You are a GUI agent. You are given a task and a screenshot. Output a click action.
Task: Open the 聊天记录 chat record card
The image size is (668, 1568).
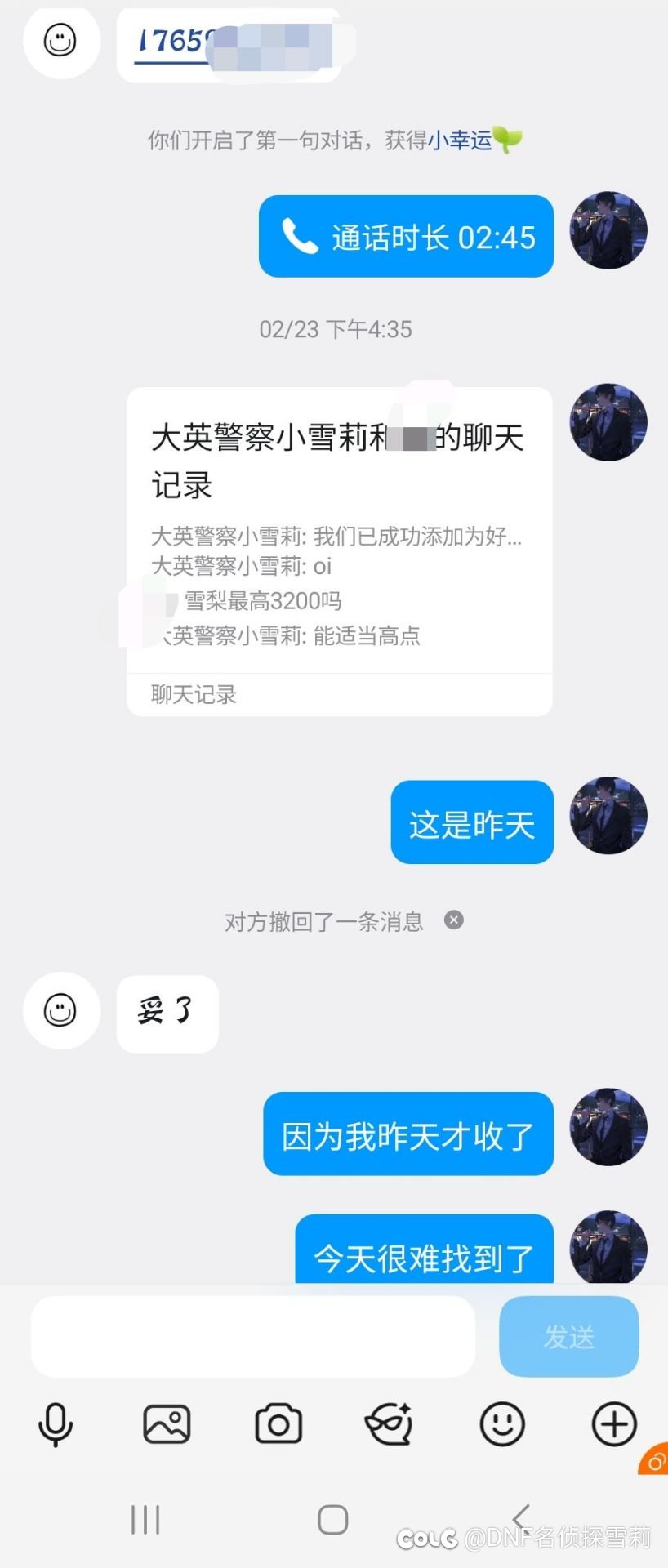tap(340, 547)
